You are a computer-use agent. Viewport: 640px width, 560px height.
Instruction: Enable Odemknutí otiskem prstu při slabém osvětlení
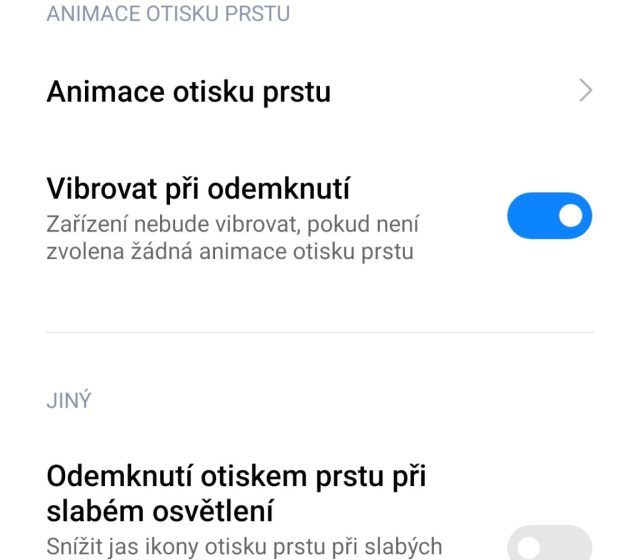coord(549,543)
